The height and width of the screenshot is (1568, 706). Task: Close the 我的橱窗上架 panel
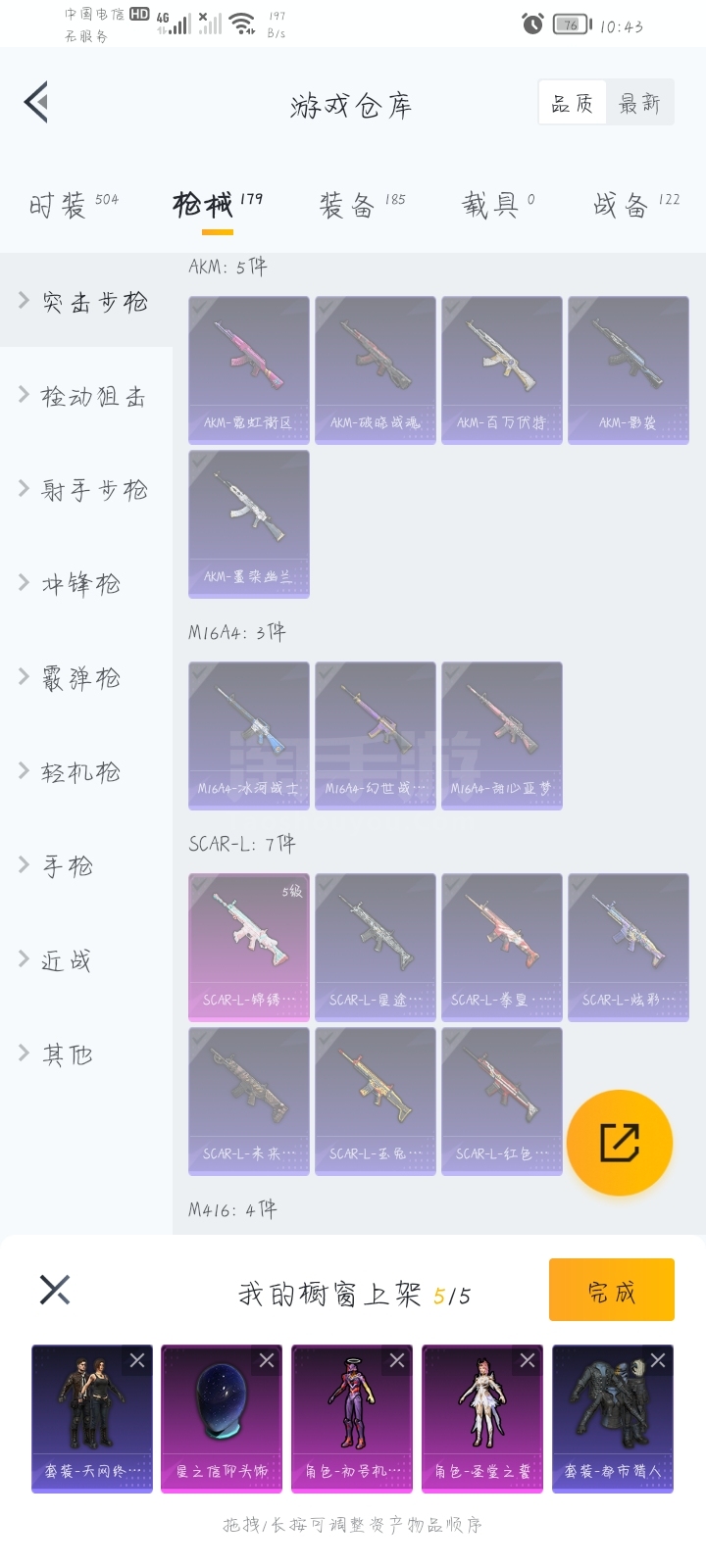[x=55, y=1290]
